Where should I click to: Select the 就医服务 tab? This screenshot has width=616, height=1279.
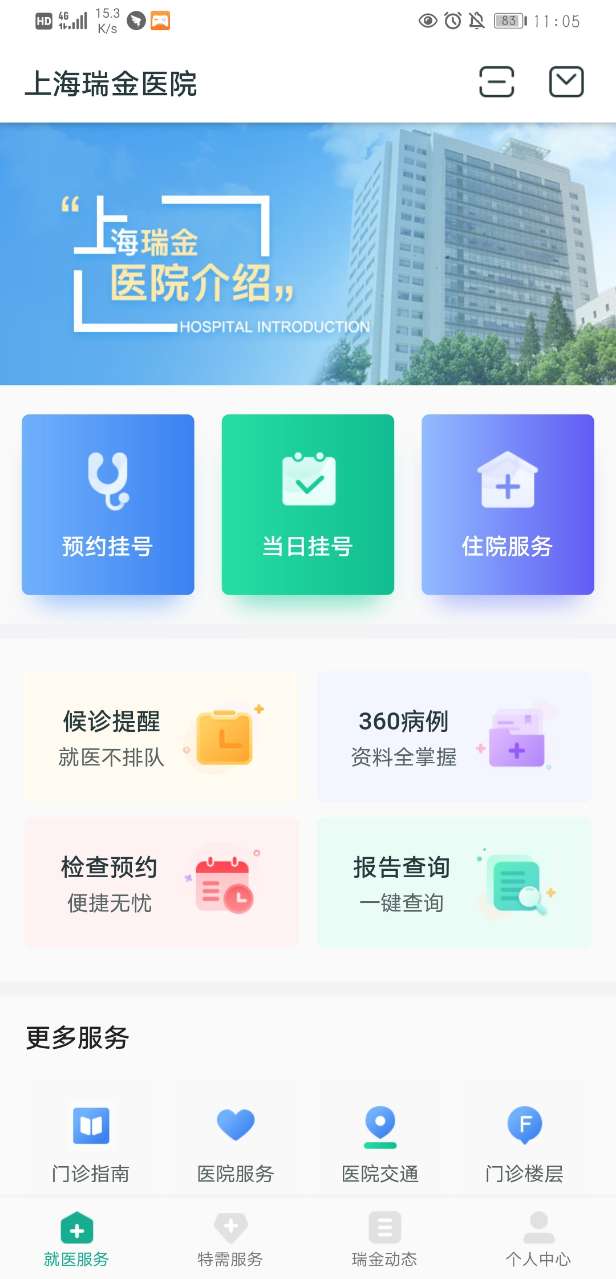pyautogui.click(x=77, y=1238)
